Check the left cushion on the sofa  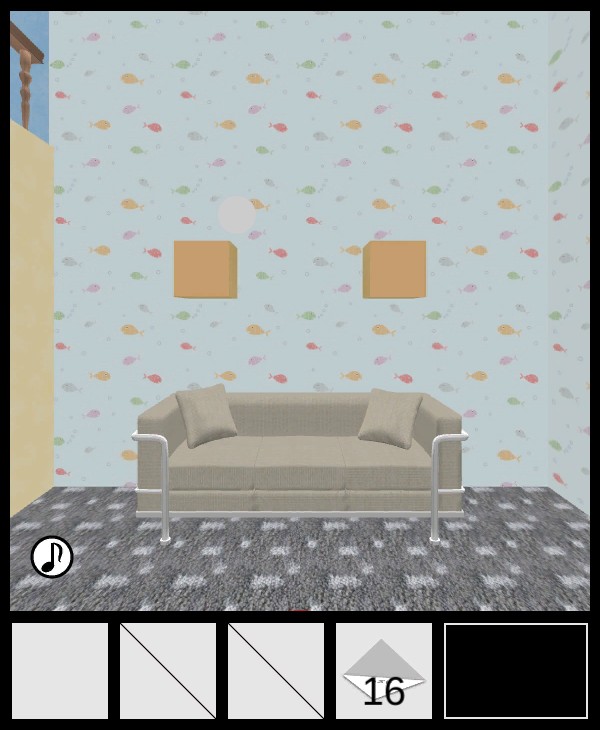pos(207,415)
